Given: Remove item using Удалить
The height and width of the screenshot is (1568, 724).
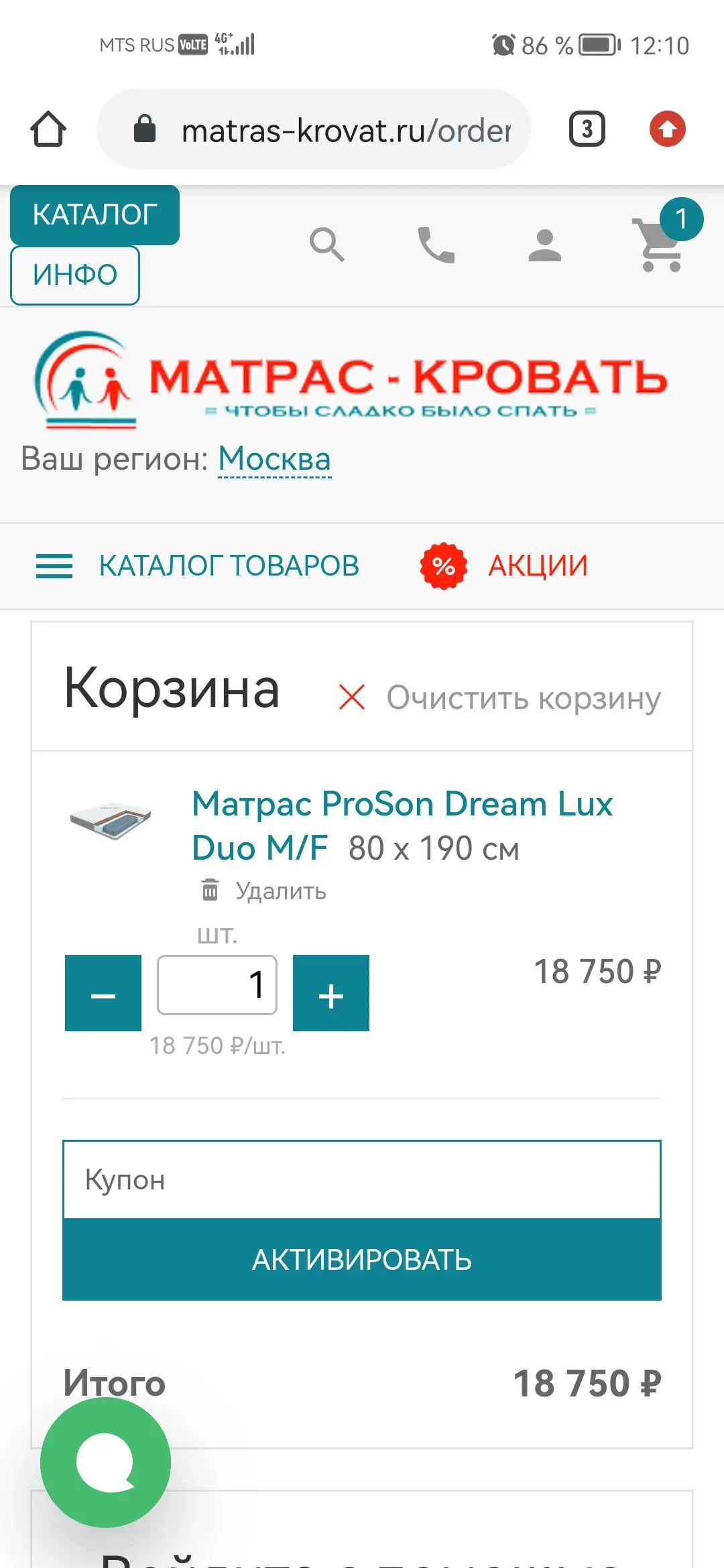Looking at the screenshot, I should coord(264,891).
